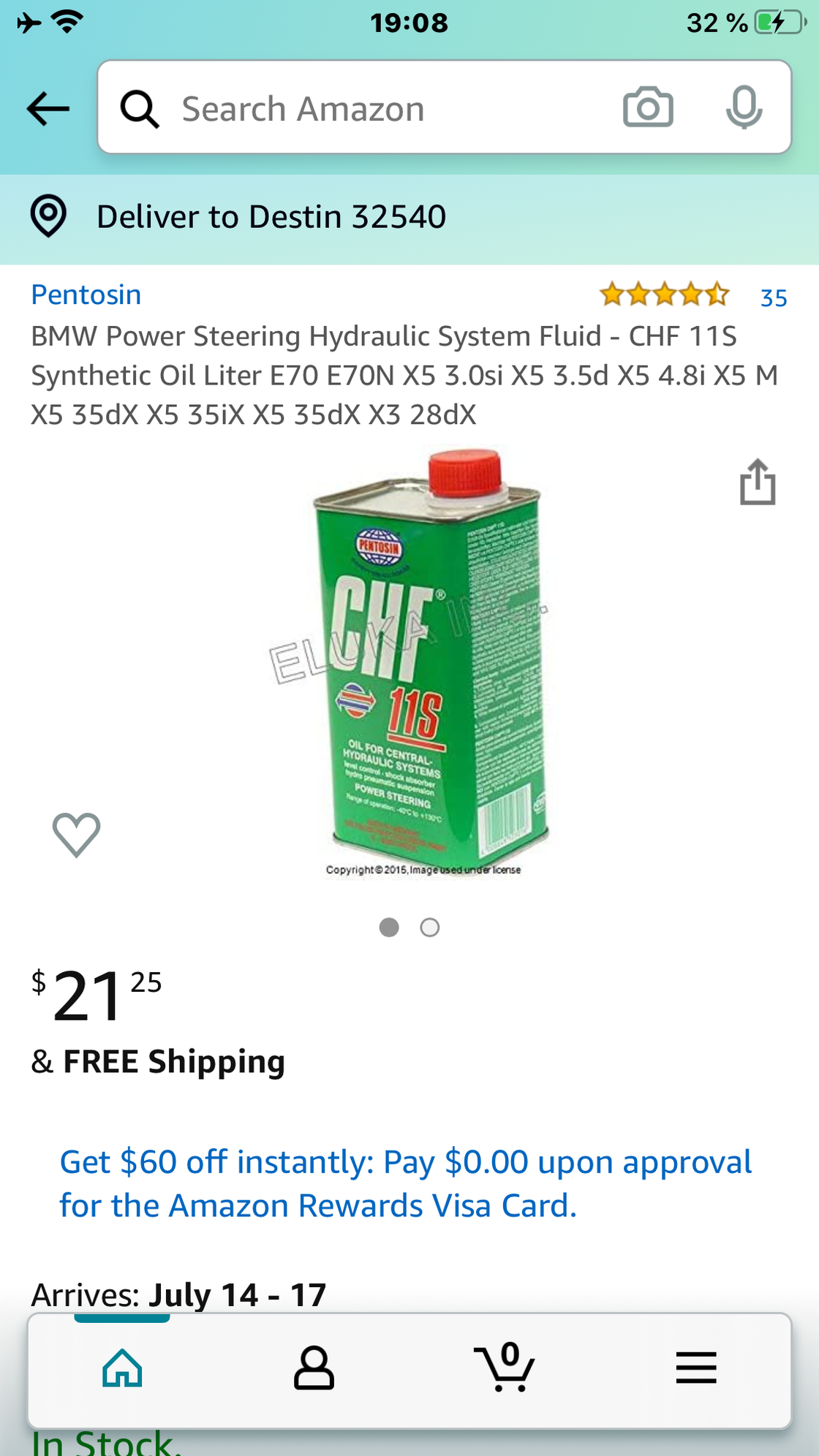
Task: Select the second image page dot
Action: pos(430,928)
